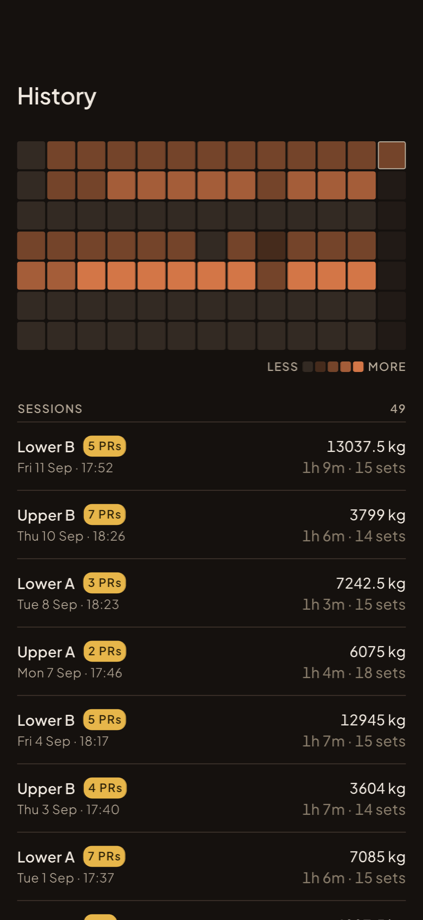Open the Upper A session from Mon 7 Sep
The height and width of the screenshot is (920, 423).
[x=211, y=661]
